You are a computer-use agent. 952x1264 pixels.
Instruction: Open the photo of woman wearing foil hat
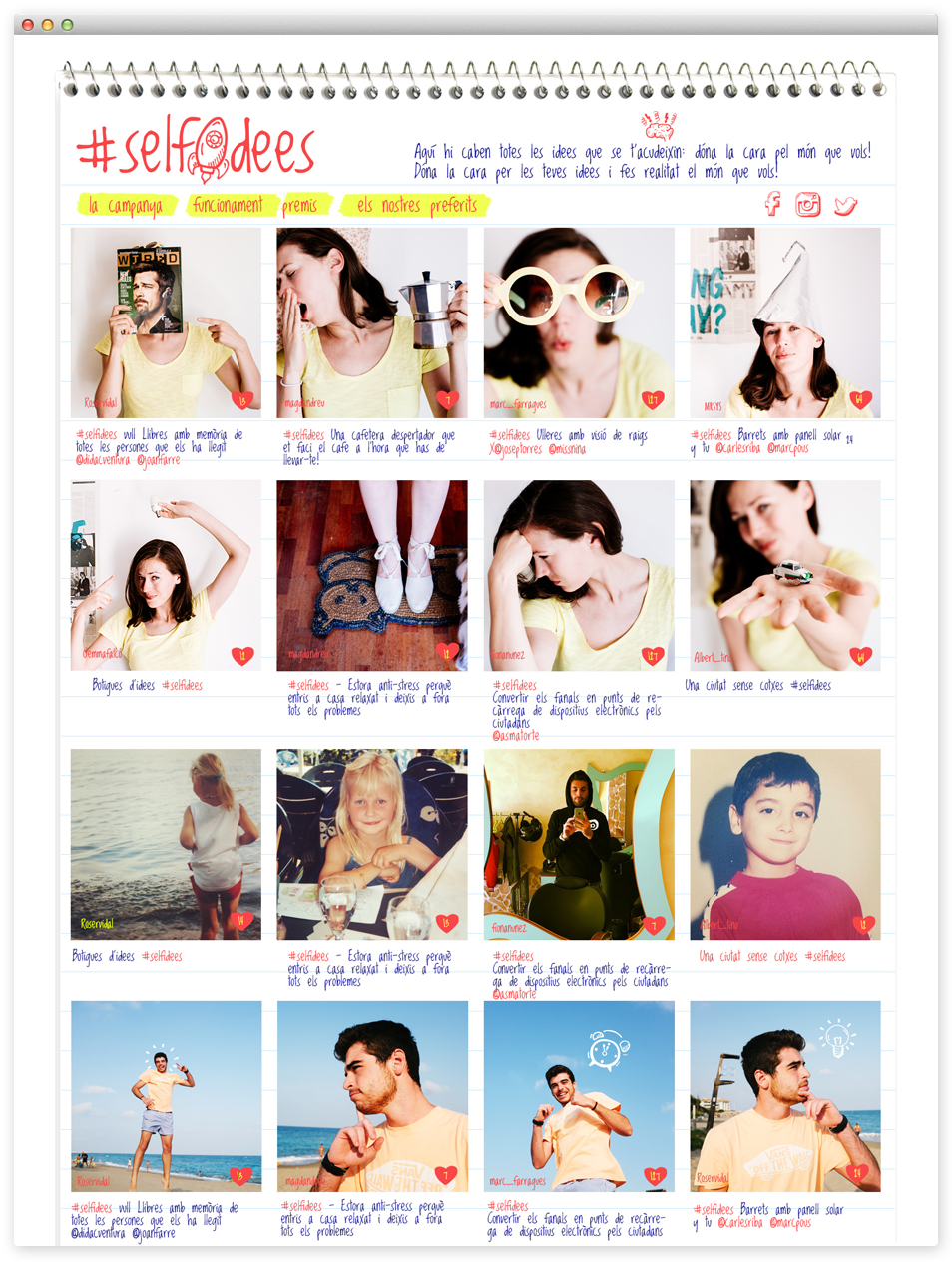[x=785, y=321]
